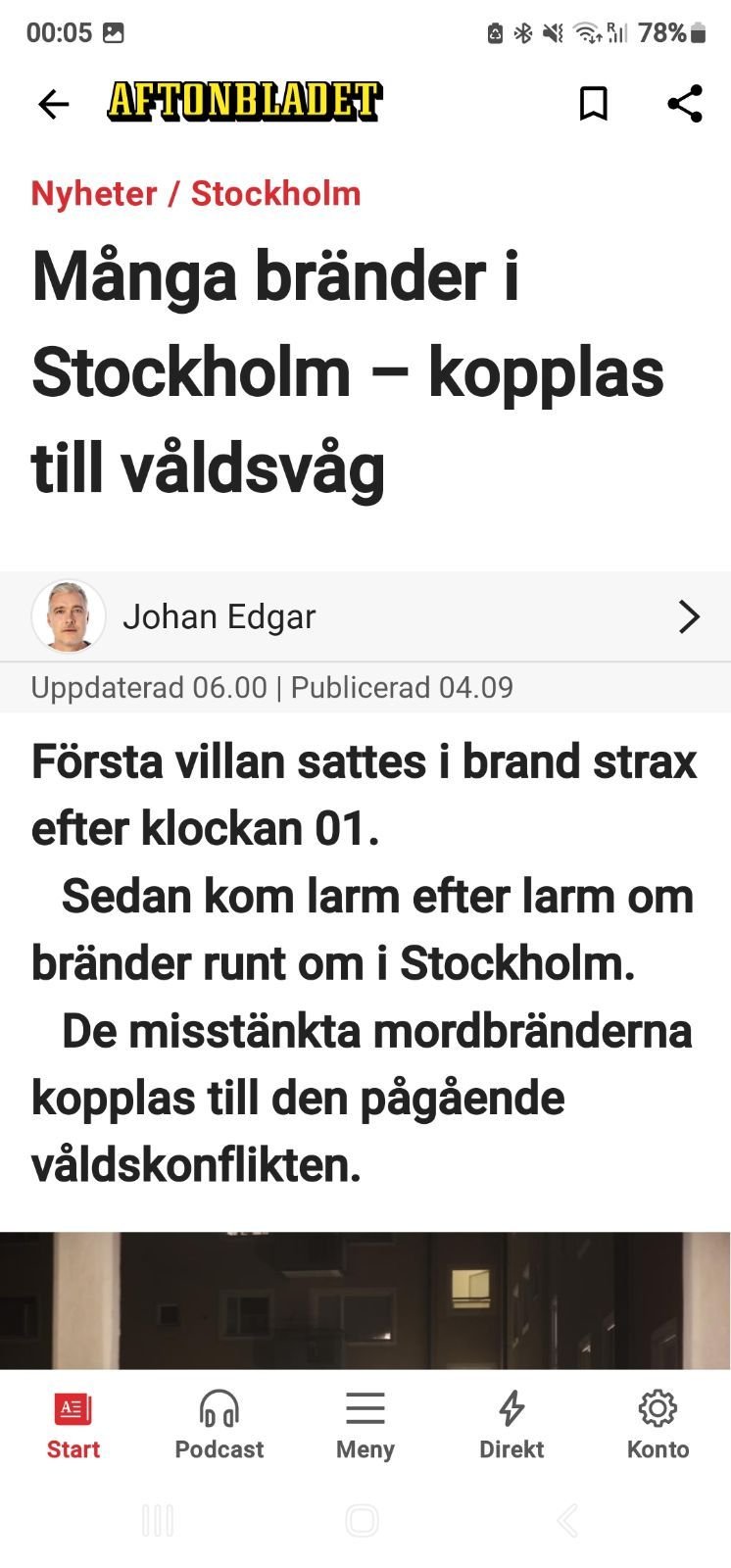Open the Stockholm section link
The width and height of the screenshot is (731, 1568).
[x=276, y=193]
